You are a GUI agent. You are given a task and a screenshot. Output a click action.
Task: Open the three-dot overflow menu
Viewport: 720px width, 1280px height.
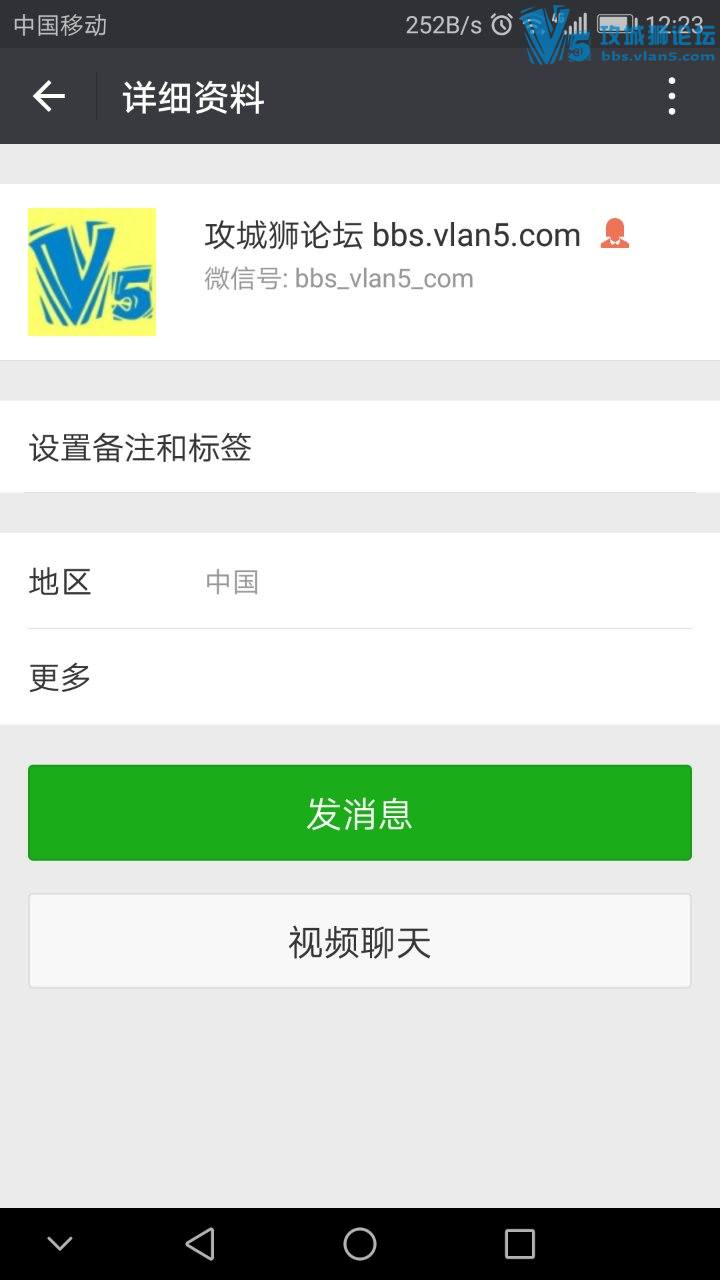pyautogui.click(x=672, y=97)
